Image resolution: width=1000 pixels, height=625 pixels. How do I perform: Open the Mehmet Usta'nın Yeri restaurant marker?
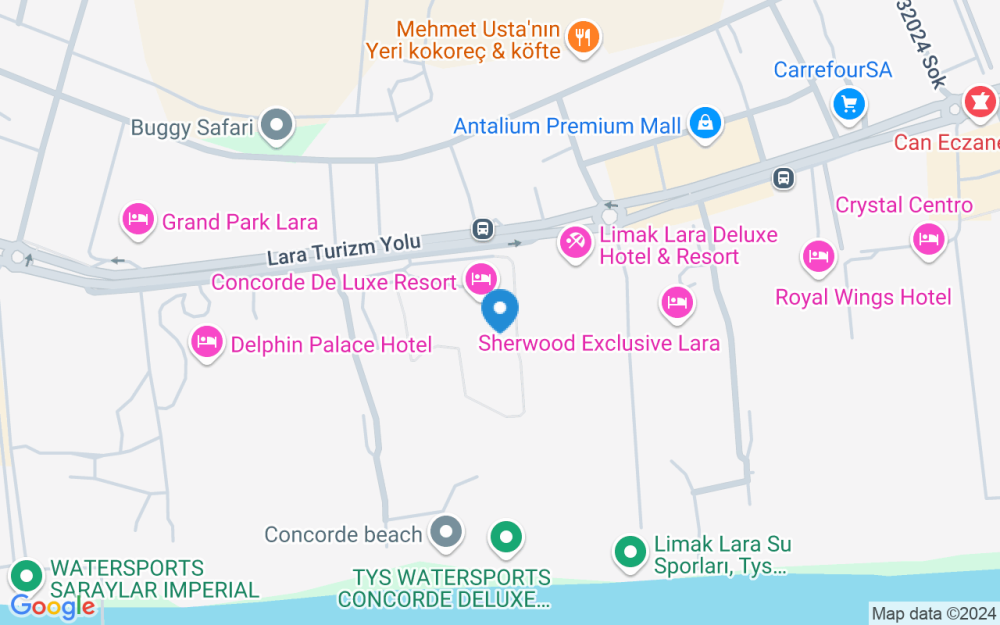coord(583,38)
